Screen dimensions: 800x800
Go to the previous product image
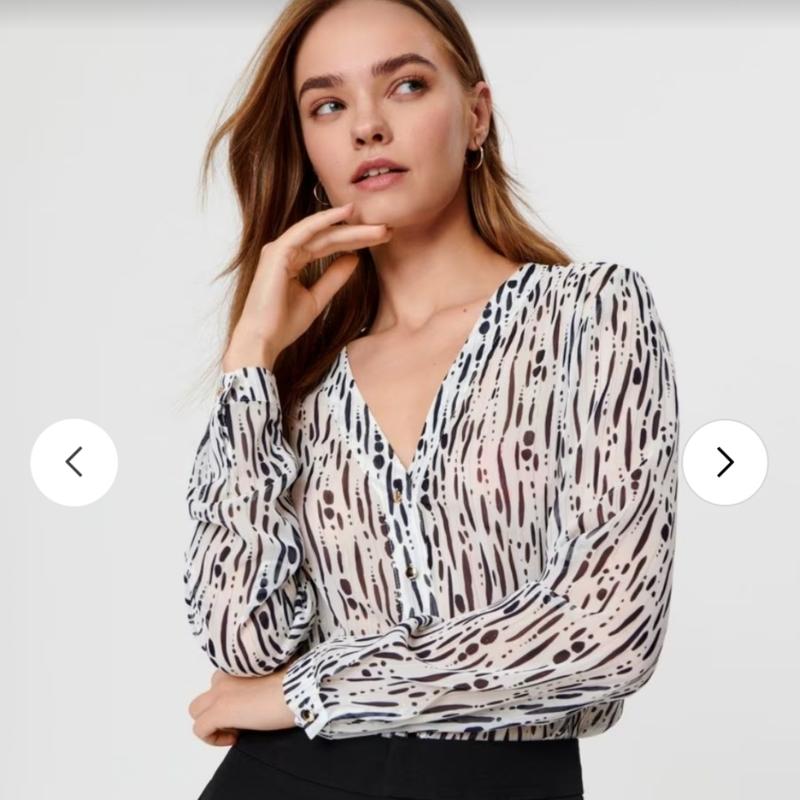pyautogui.click(x=74, y=462)
